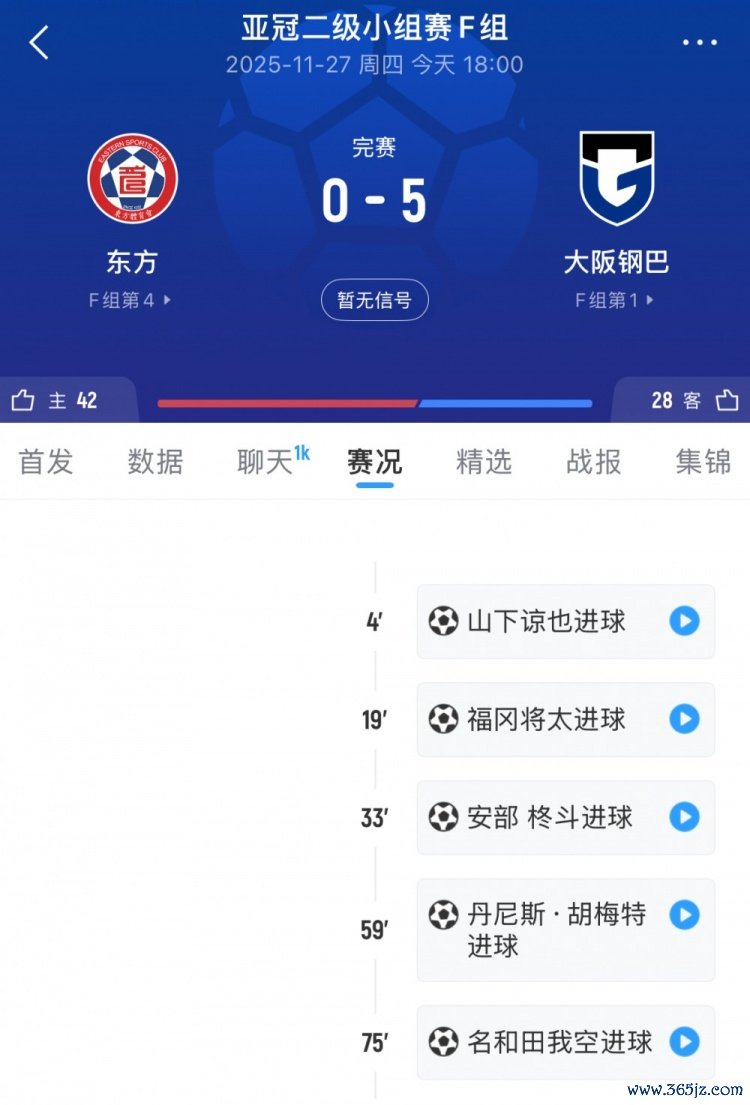Play the 安部柊斗 goal video
Image resolution: width=750 pixels, height=1105 pixels.
coord(684,817)
